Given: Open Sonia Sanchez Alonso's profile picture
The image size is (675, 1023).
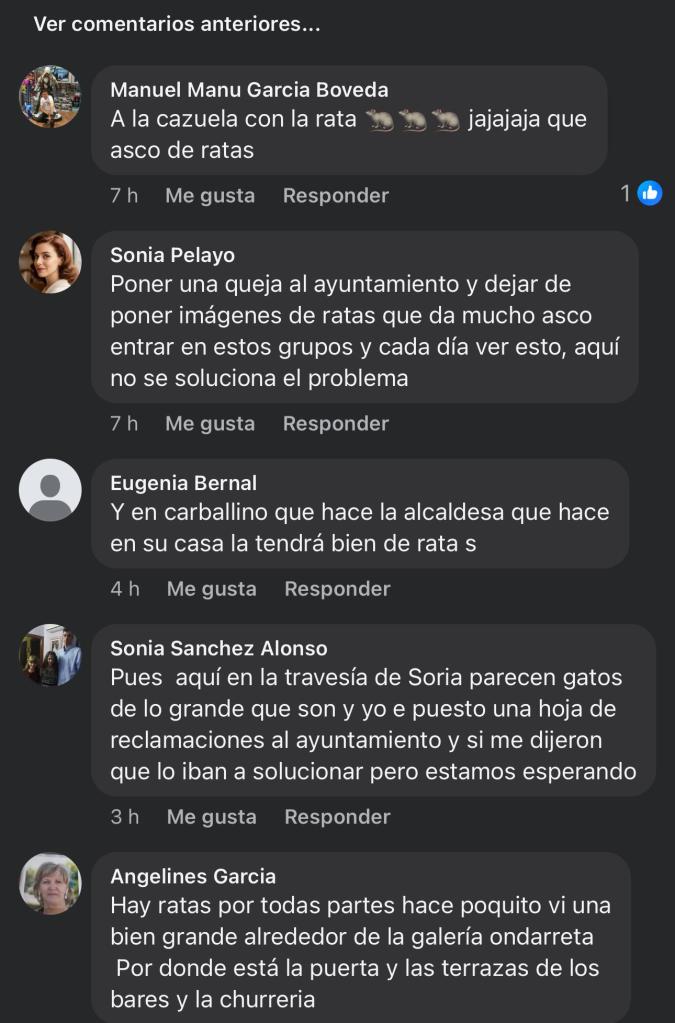Looking at the screenshot, I should click(x=50, y=655).
